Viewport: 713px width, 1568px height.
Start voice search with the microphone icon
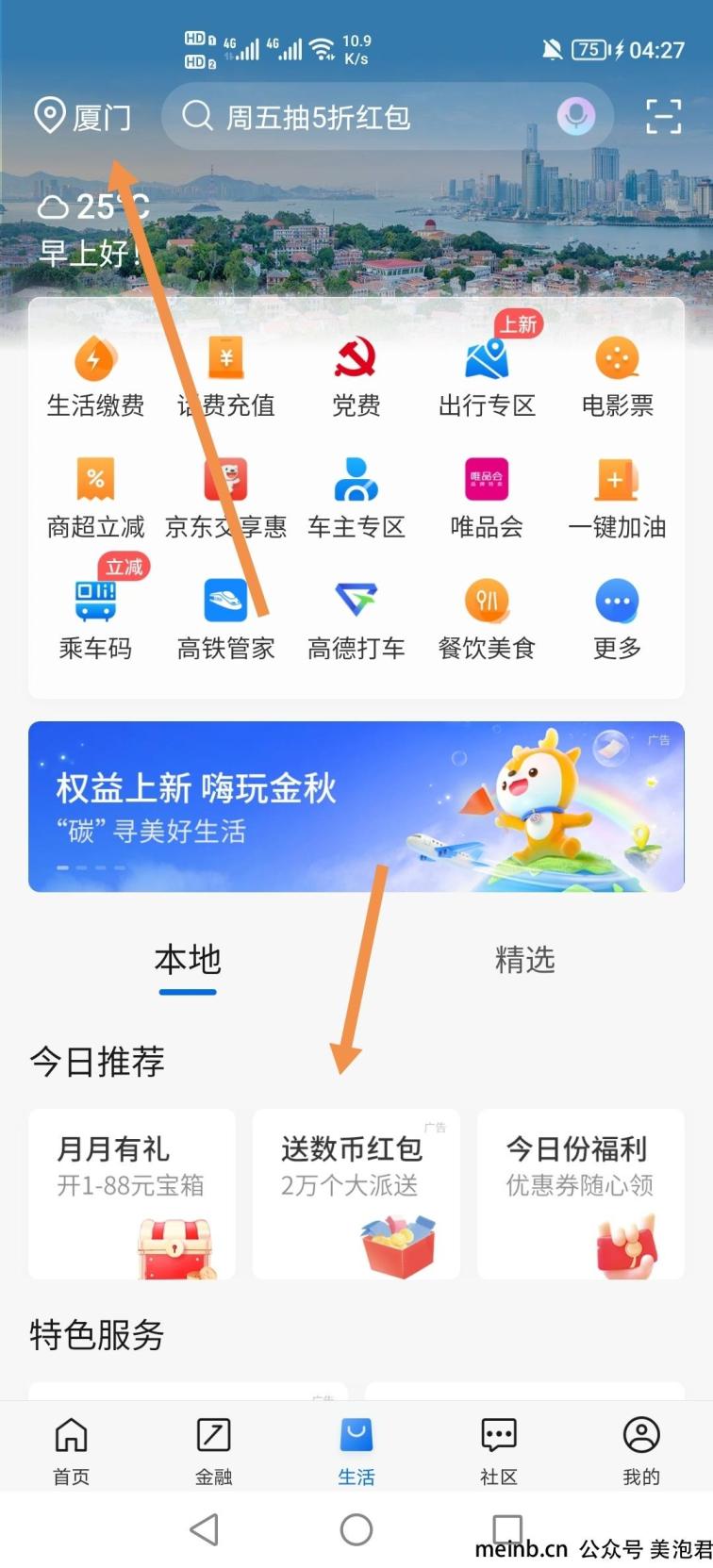[x=575, y=117]
